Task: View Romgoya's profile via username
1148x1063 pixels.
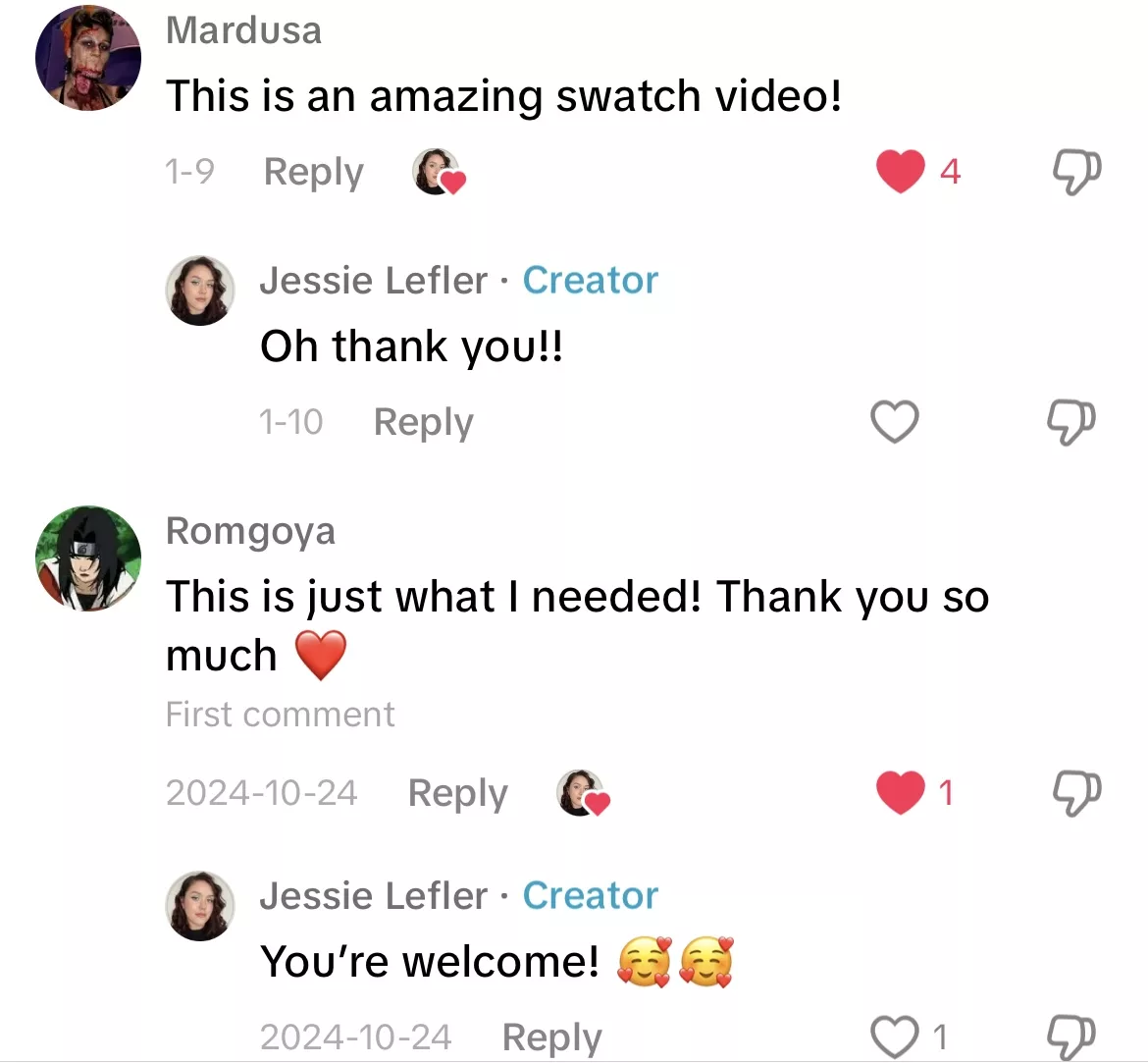Action: [x=250, y=531]
